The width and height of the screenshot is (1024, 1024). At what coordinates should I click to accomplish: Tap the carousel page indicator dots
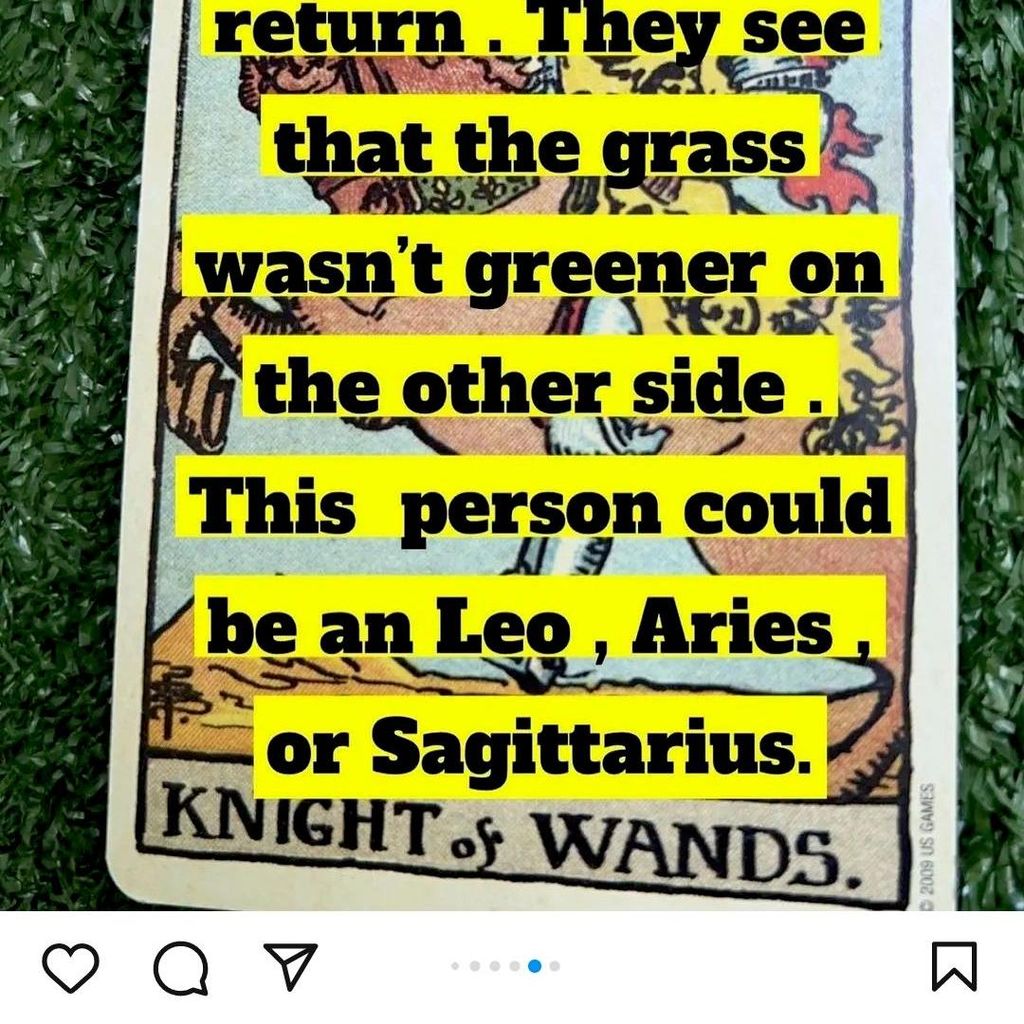tap(505, 966)
